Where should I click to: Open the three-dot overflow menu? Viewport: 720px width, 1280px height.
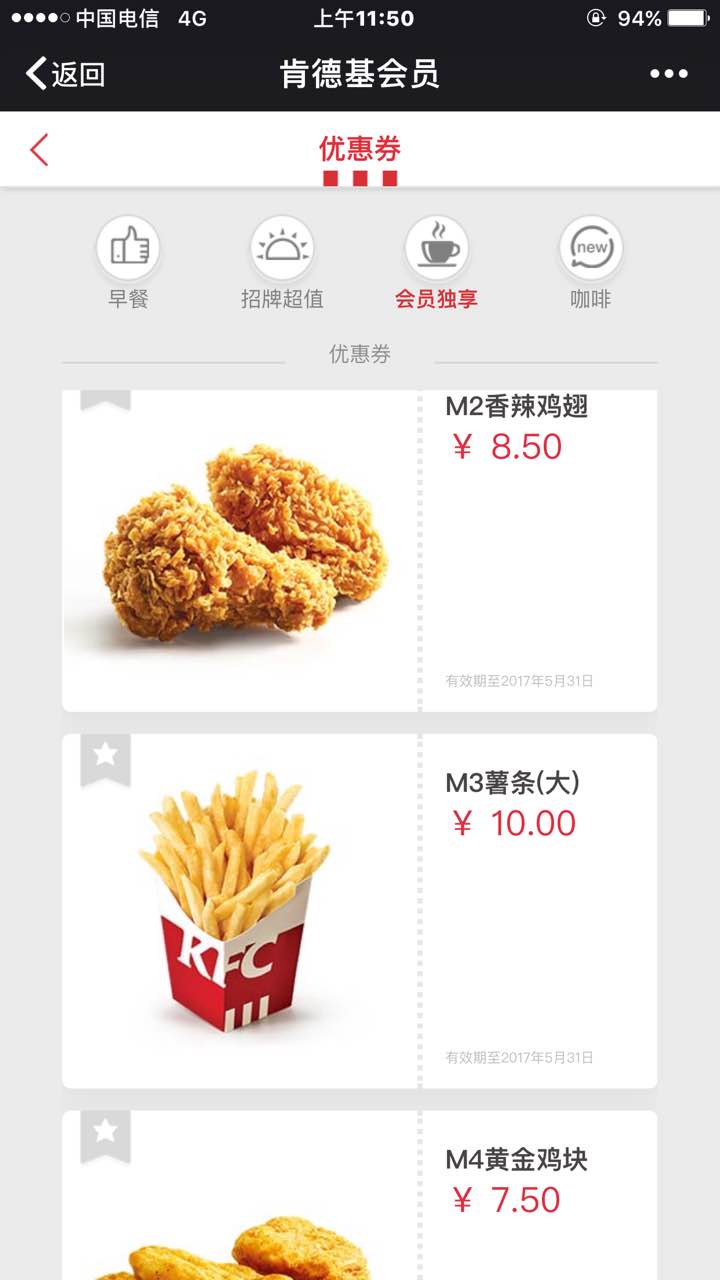pyautogui.click(x=668, y=74)
